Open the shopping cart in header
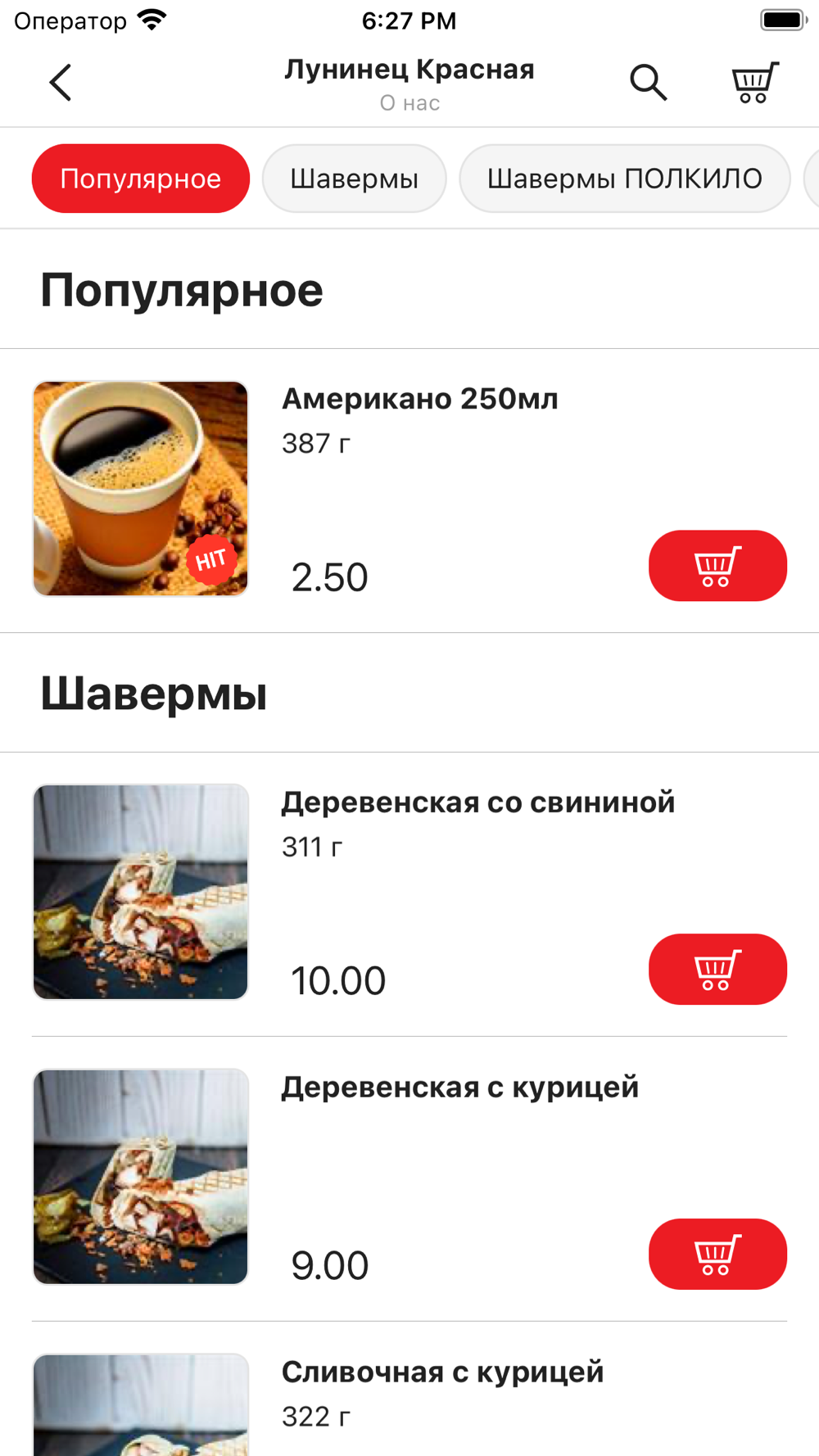The width and height of the screenshot is (819, 1456). point(754,83)
